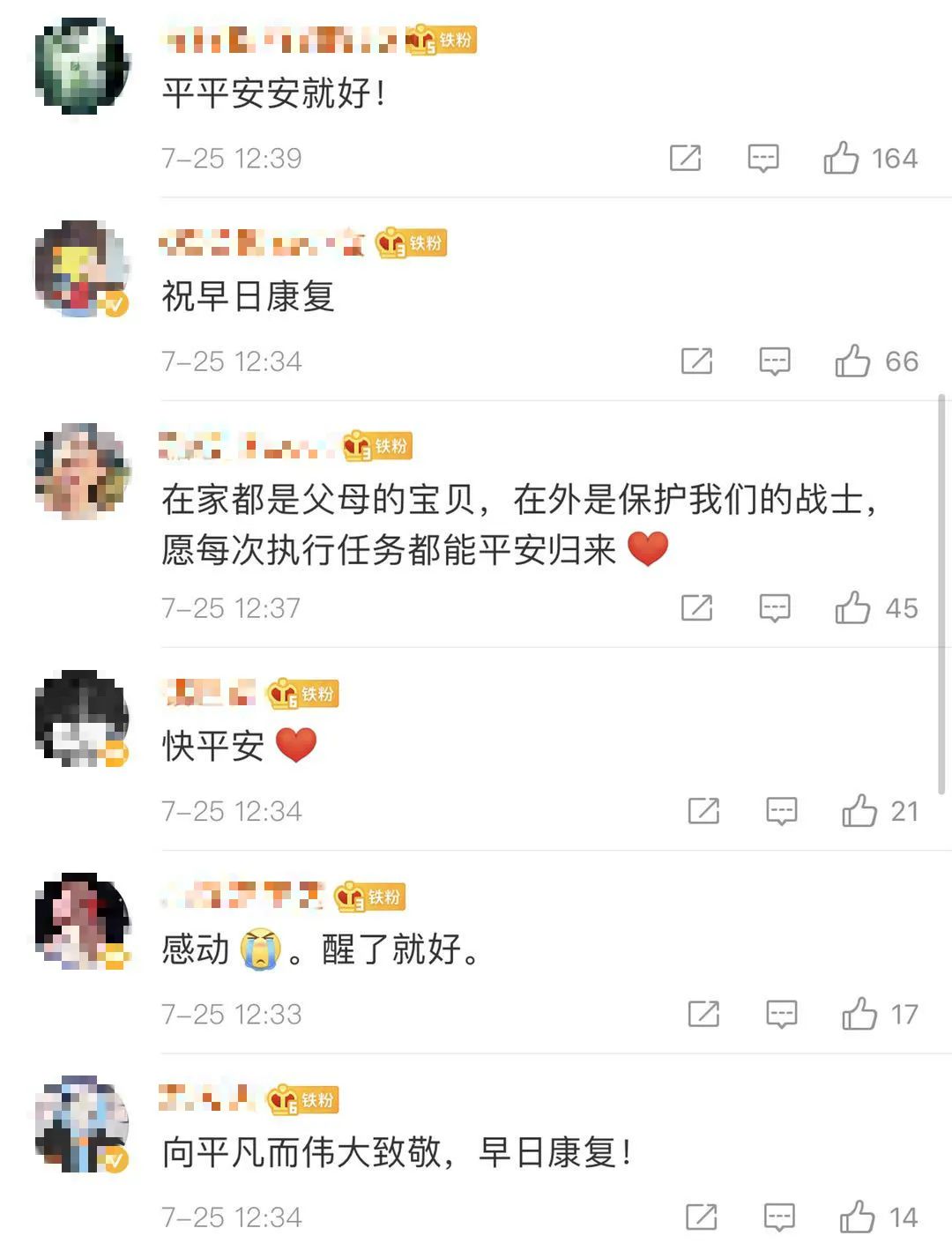Click the share icon beside the 45-like comment
The image size is (952, 1243).
pyautogui.click(x=697, y=607)
